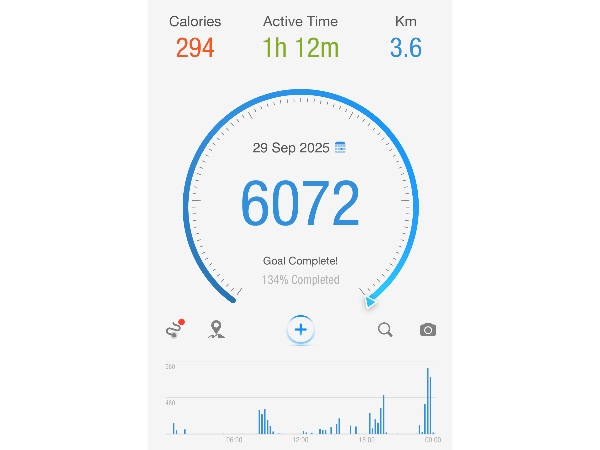Screen dimensions: 600x450
Task: Tap the blue plus button
Action: point(301,329)
